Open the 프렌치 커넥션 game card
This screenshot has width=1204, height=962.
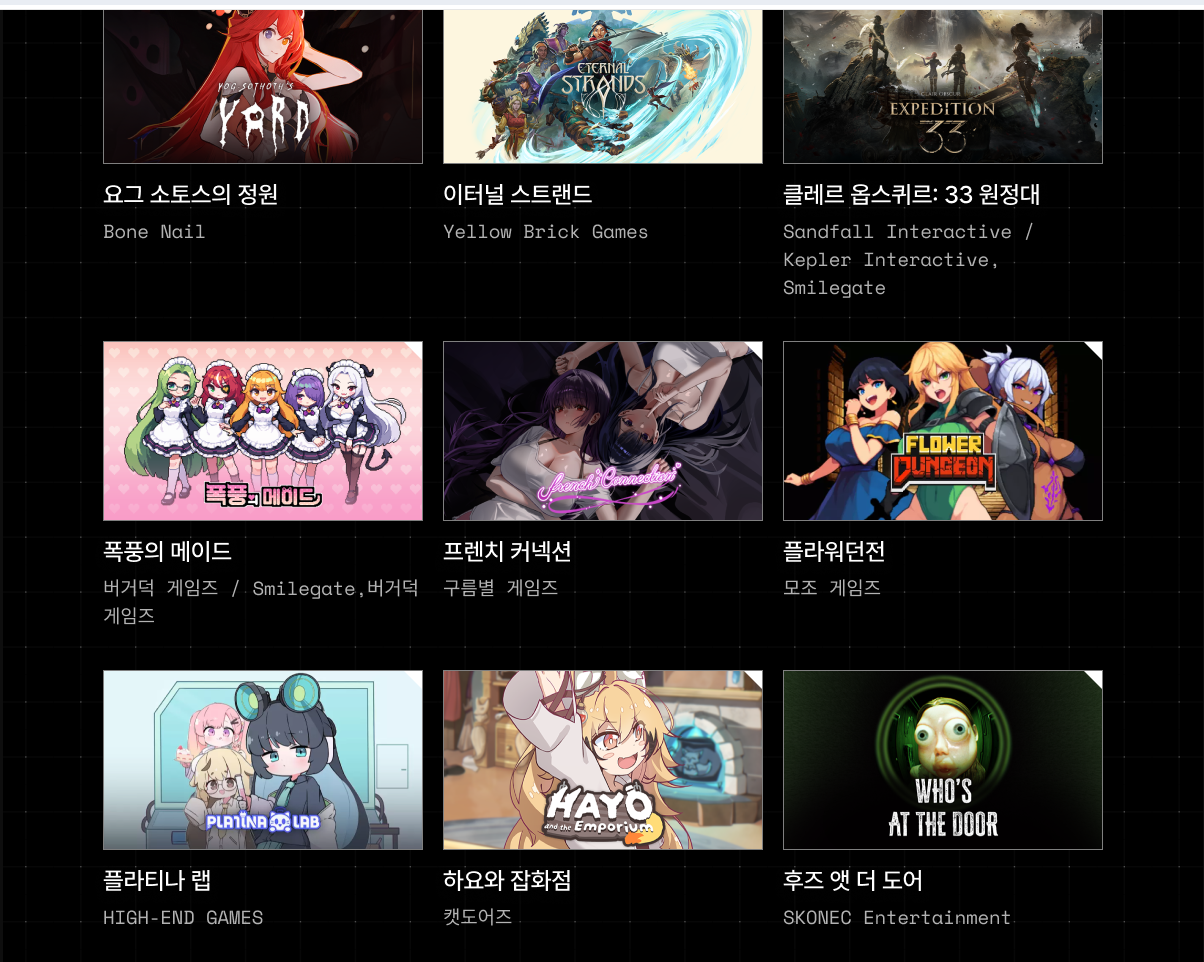pos(602,431)
